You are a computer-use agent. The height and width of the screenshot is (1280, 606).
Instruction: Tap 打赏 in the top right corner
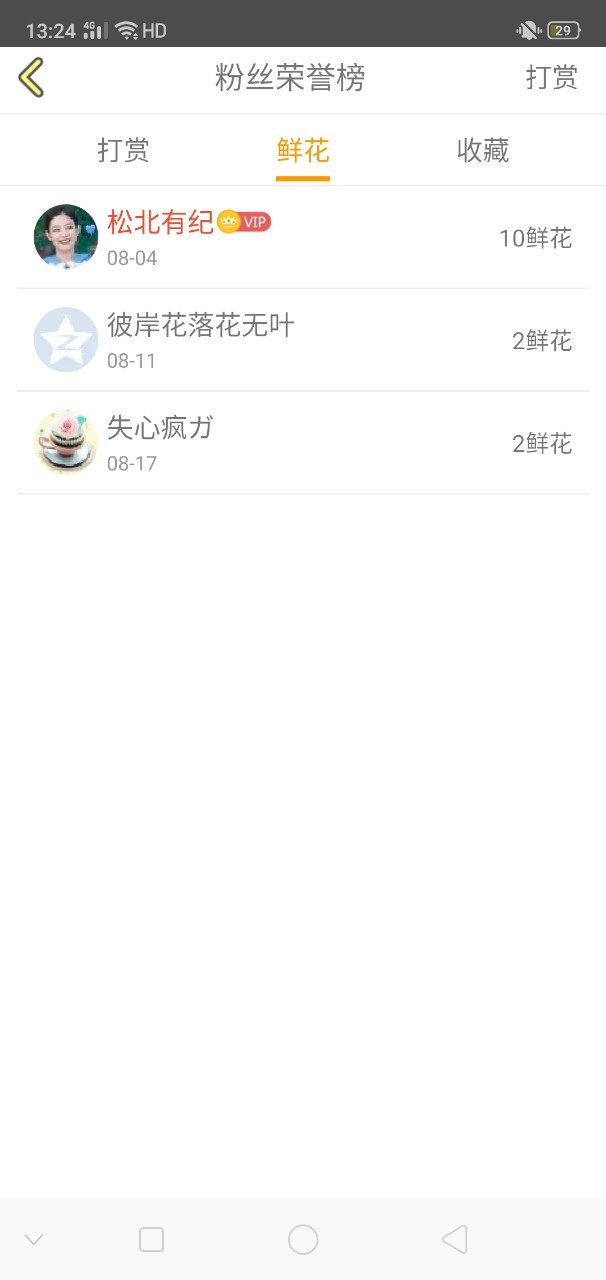(x=552, y=78)
